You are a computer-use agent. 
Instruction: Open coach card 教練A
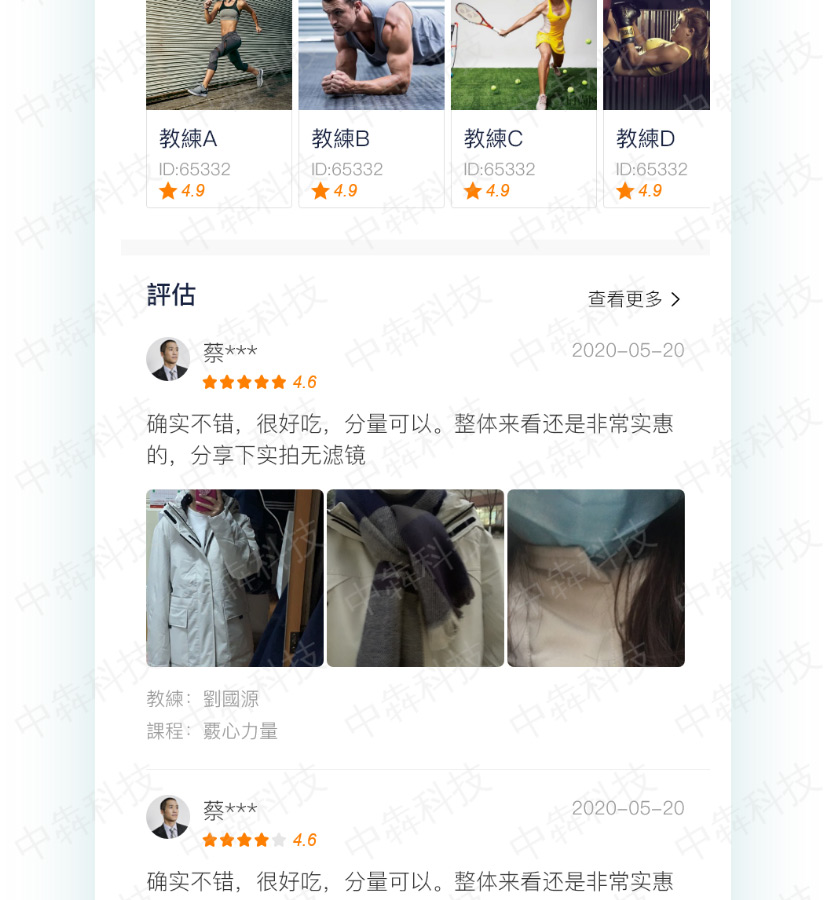219,103
